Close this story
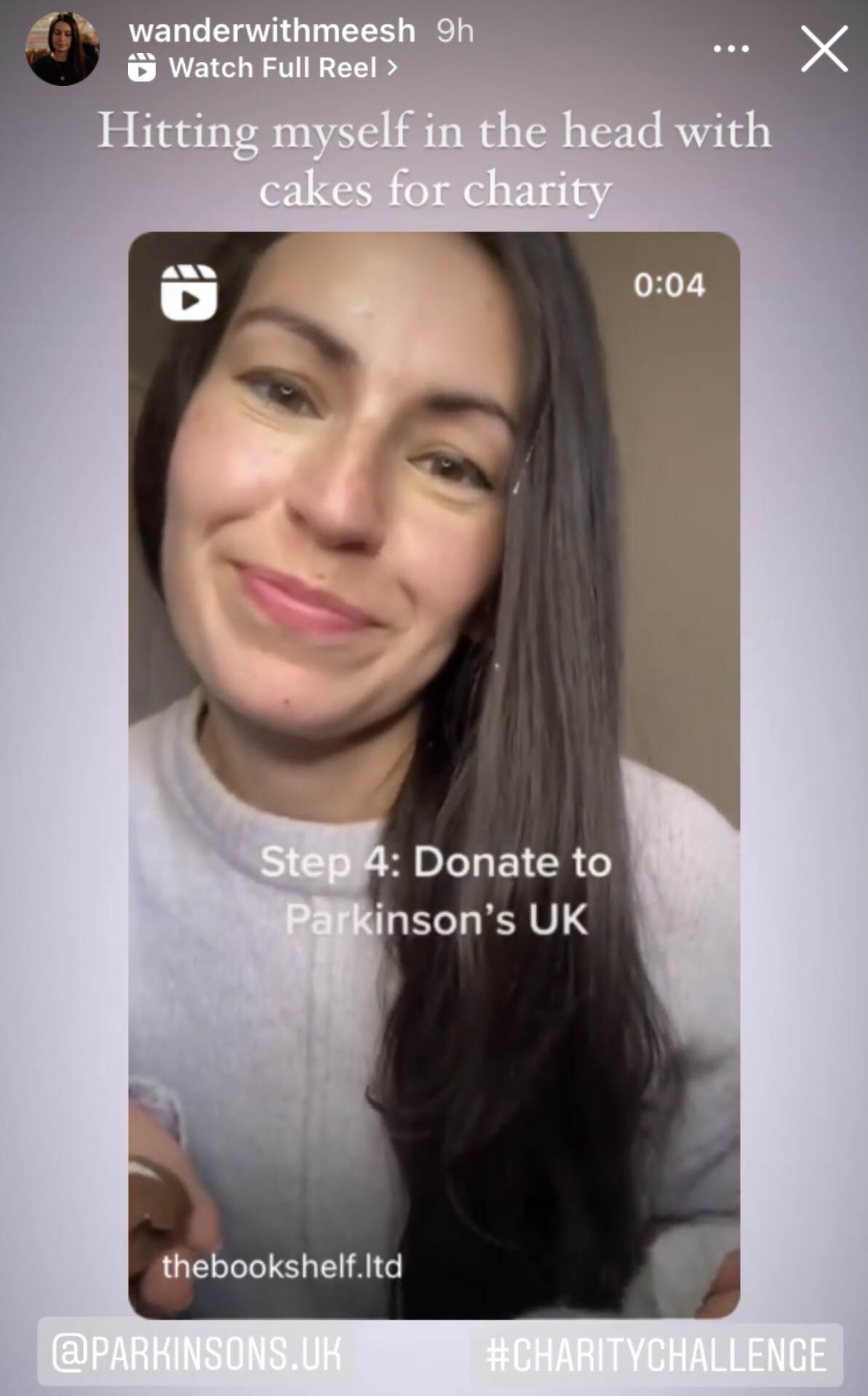 point(824,49)
